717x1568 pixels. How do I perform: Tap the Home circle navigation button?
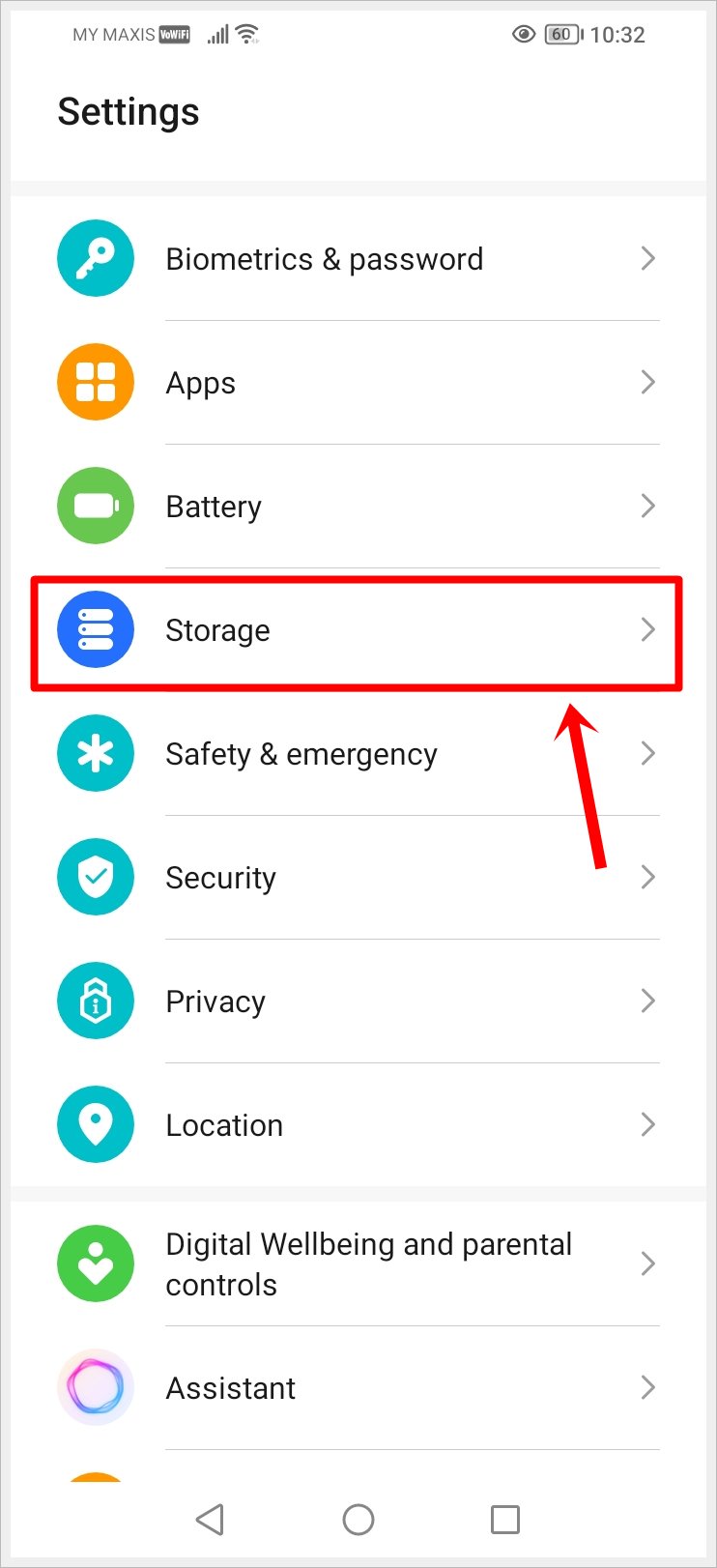(x=358, y=1519)
